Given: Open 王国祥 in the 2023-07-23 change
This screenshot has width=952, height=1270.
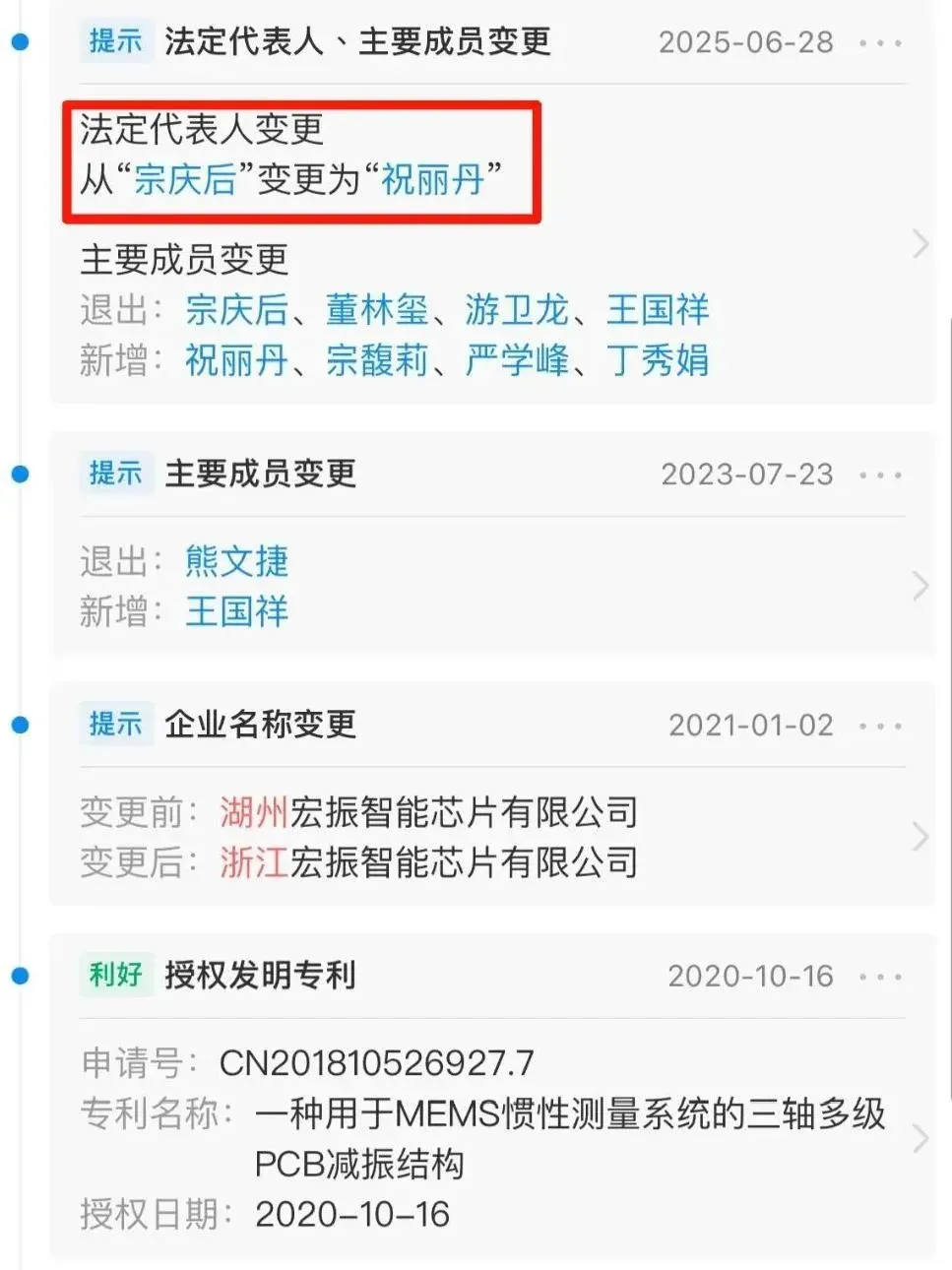Looking at the screenshot, I should pos(236,611).
